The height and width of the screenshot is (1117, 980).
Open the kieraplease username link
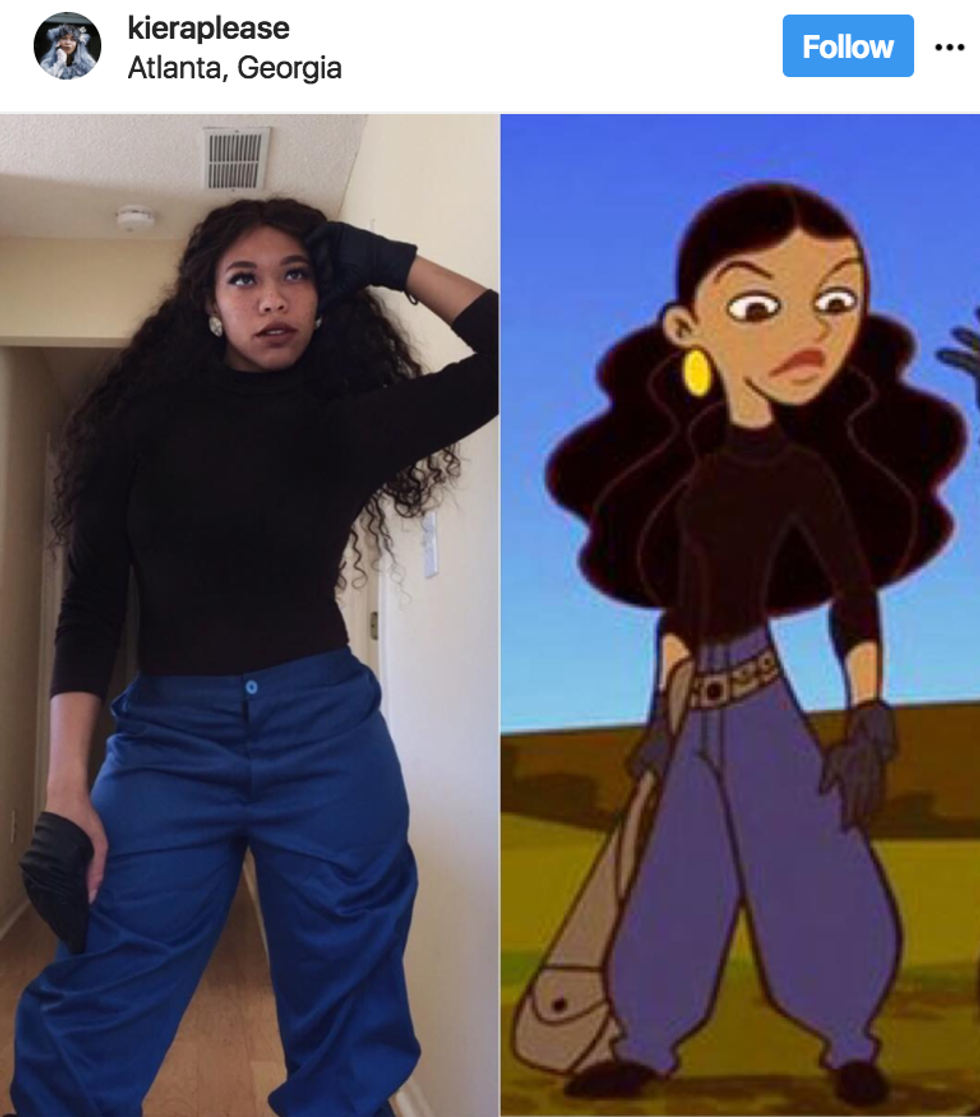tap(208, 28)
